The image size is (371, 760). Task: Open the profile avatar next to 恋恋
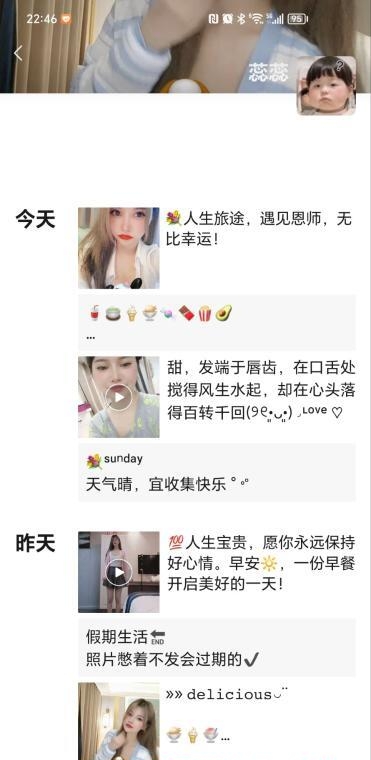tap(326, 86)
